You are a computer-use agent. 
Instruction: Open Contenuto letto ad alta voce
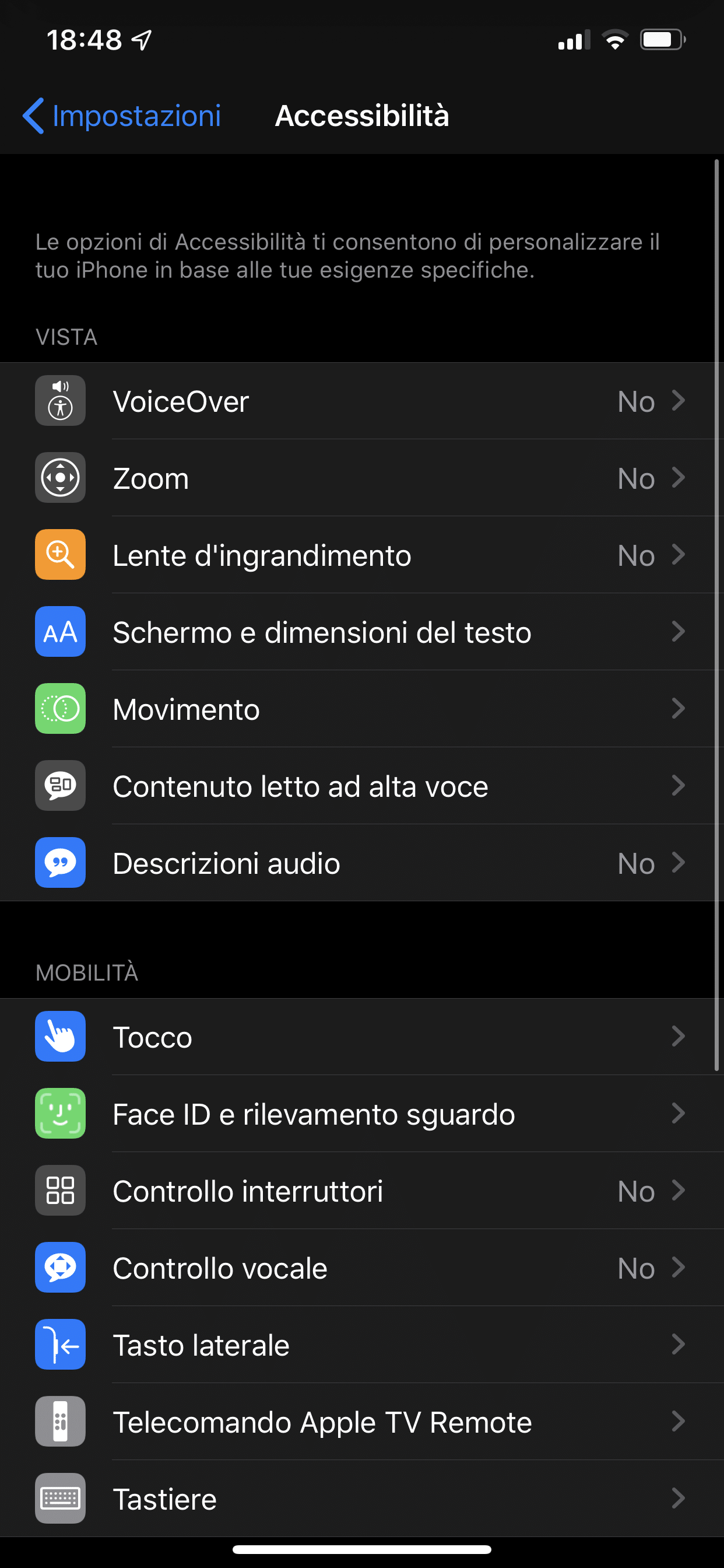pyautogui.click(x=362, y=786)
